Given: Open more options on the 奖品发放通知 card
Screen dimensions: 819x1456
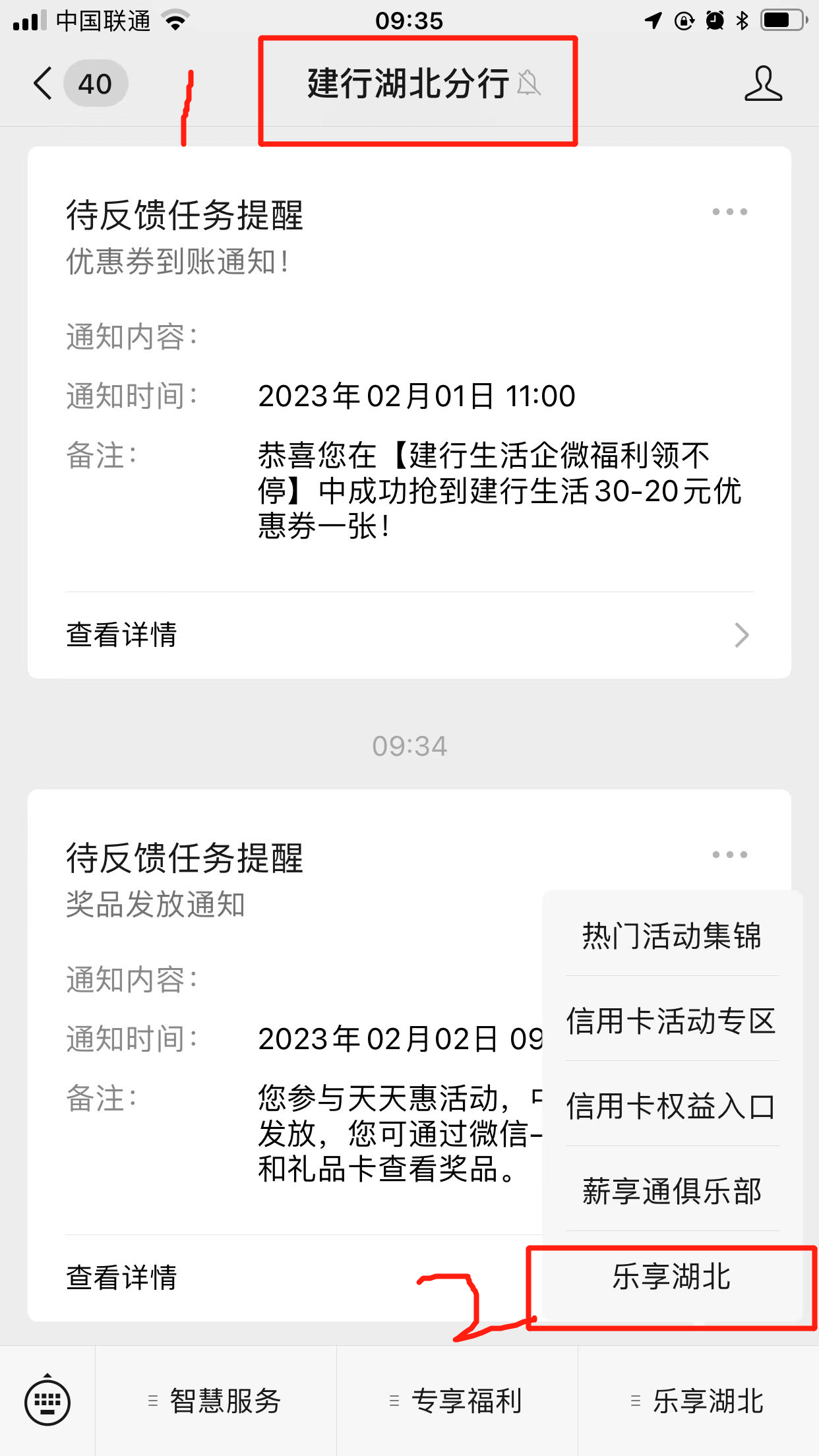Looking at the screenshot, I should pos(729,855).
